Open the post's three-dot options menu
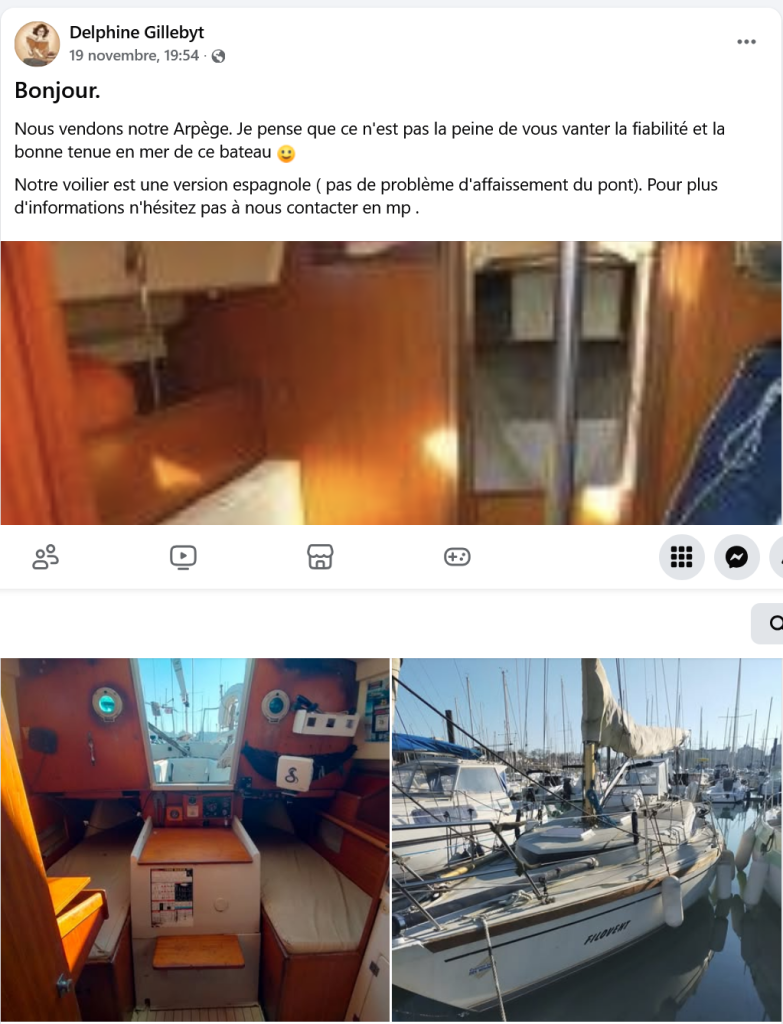 coord(746,42)
